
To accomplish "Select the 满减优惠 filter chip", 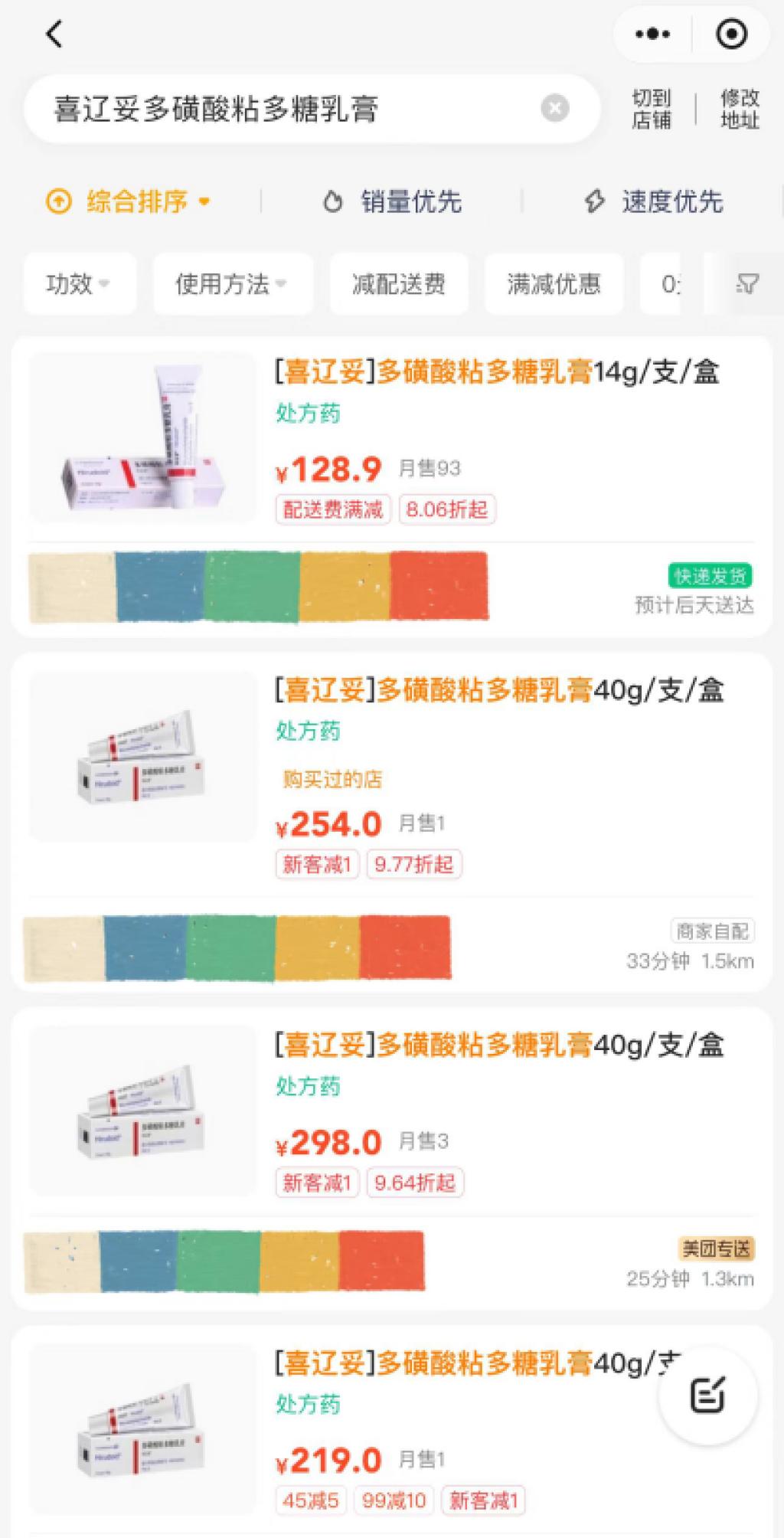I will [x=554, y=284].
